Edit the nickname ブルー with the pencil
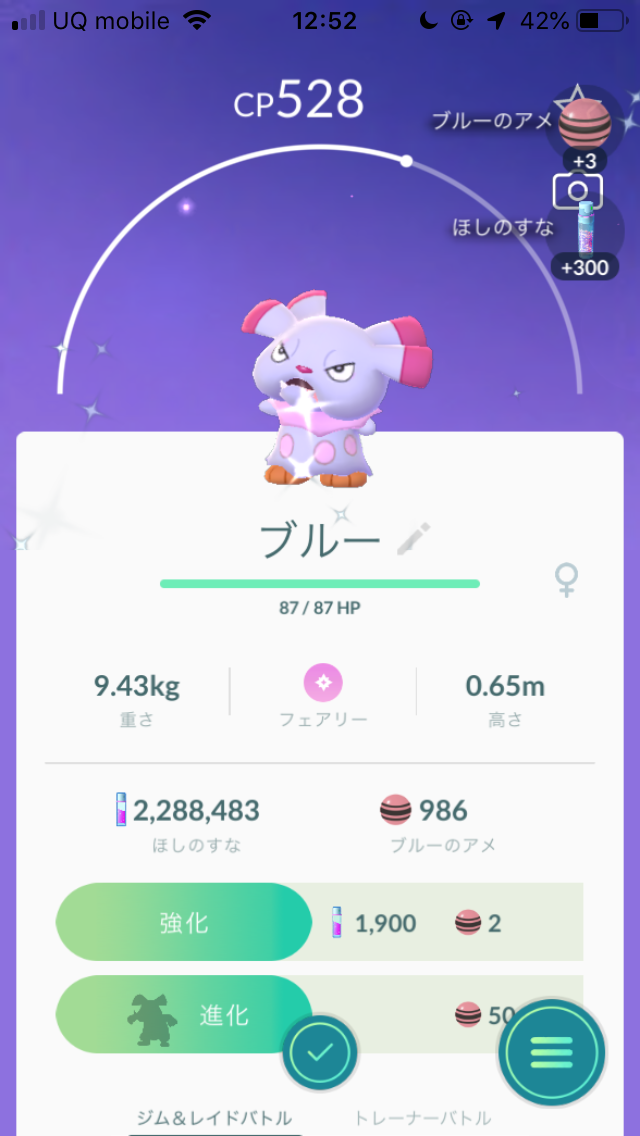The width and height of the screenshot is (640, 1136). coord(414,540)
